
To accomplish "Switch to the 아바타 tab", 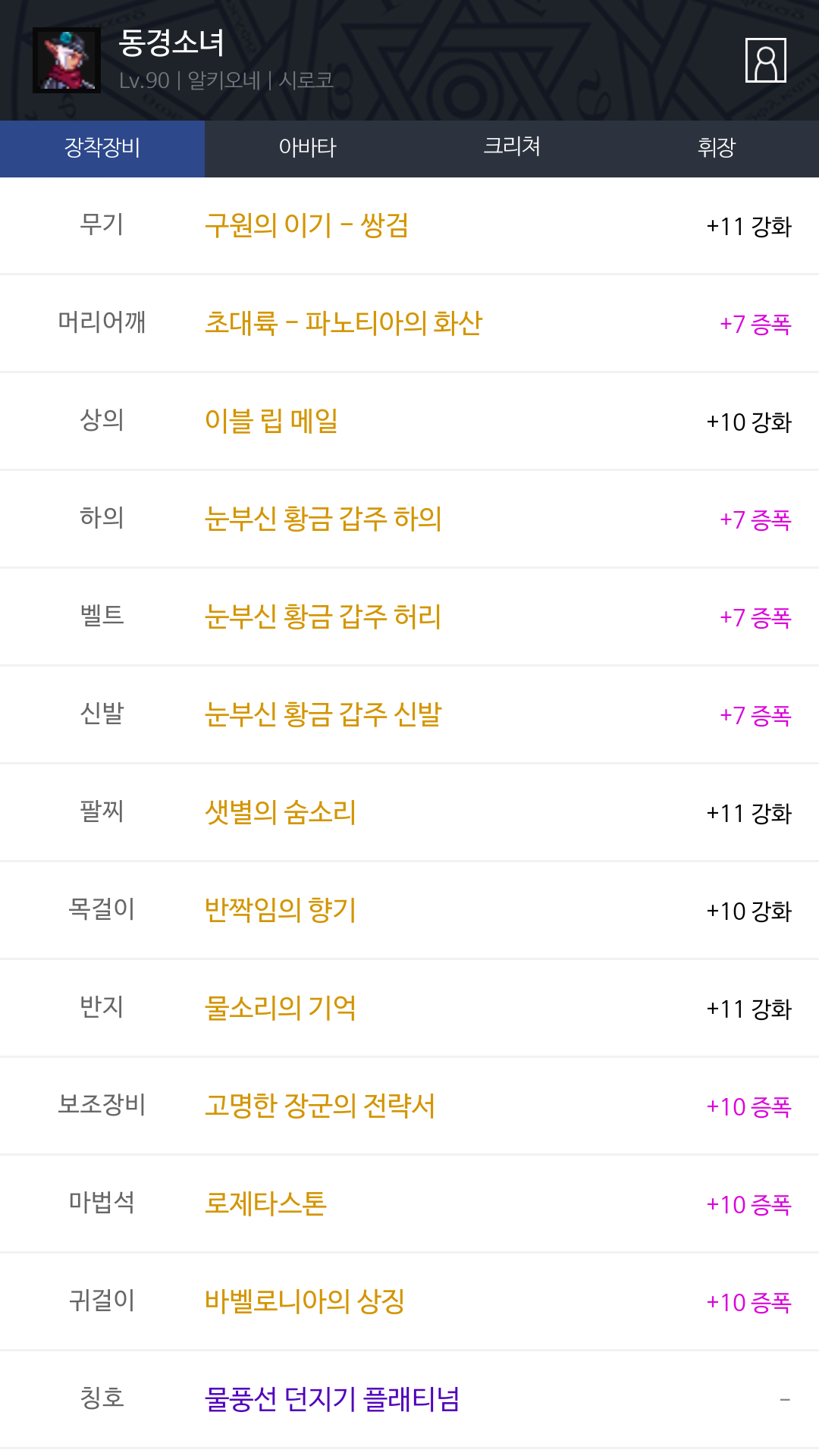I will (307, 148).
